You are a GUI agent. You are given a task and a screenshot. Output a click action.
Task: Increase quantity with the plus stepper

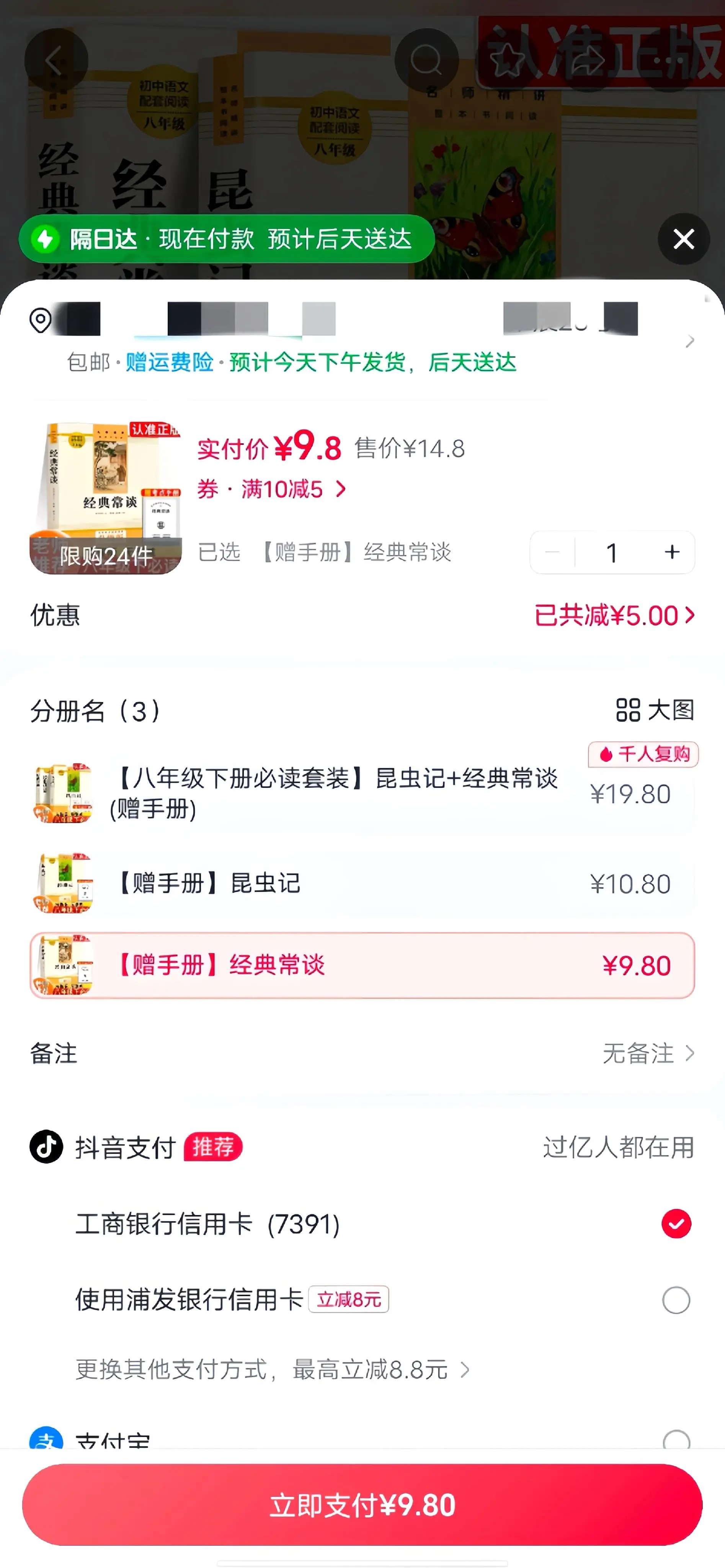click(x=671, y=552)
